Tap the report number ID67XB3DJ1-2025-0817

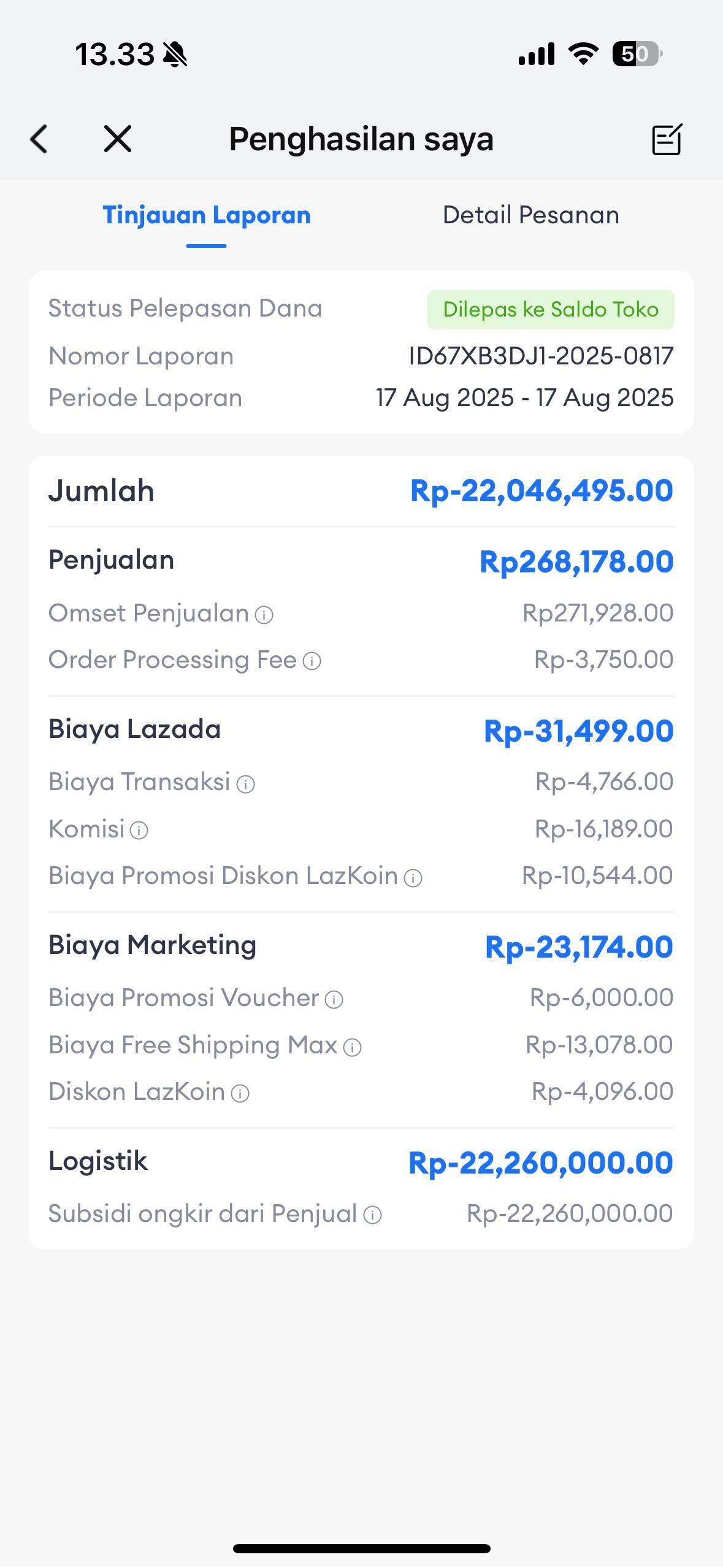tap(540, 356)
